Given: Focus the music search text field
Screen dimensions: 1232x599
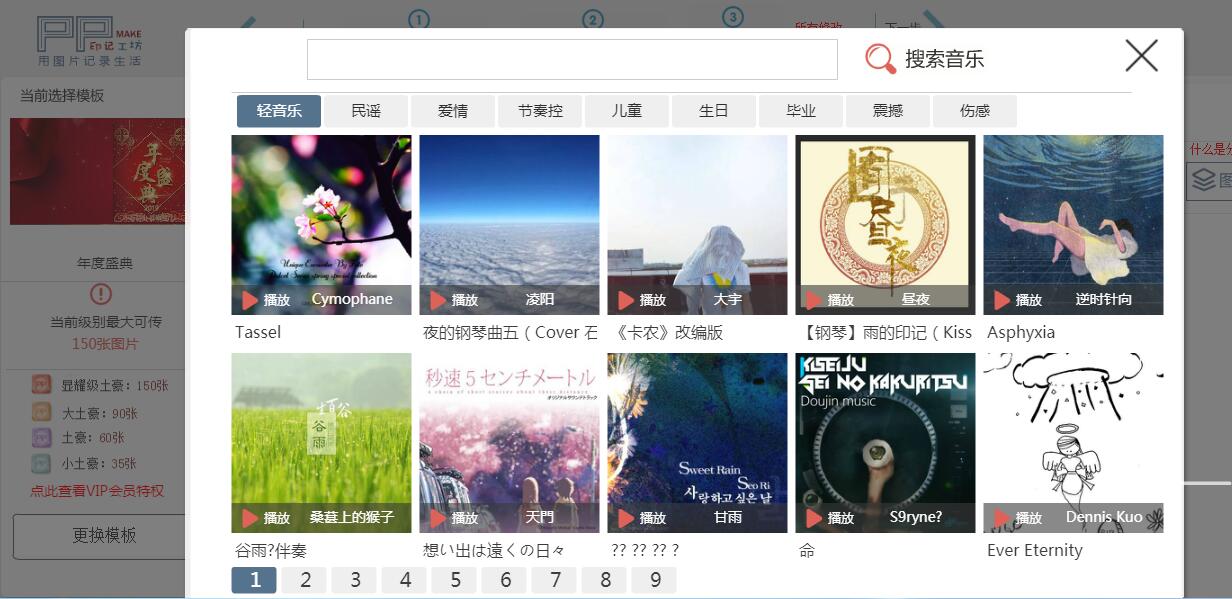Looking at the screenshot, I should click(x=571, y=60).
